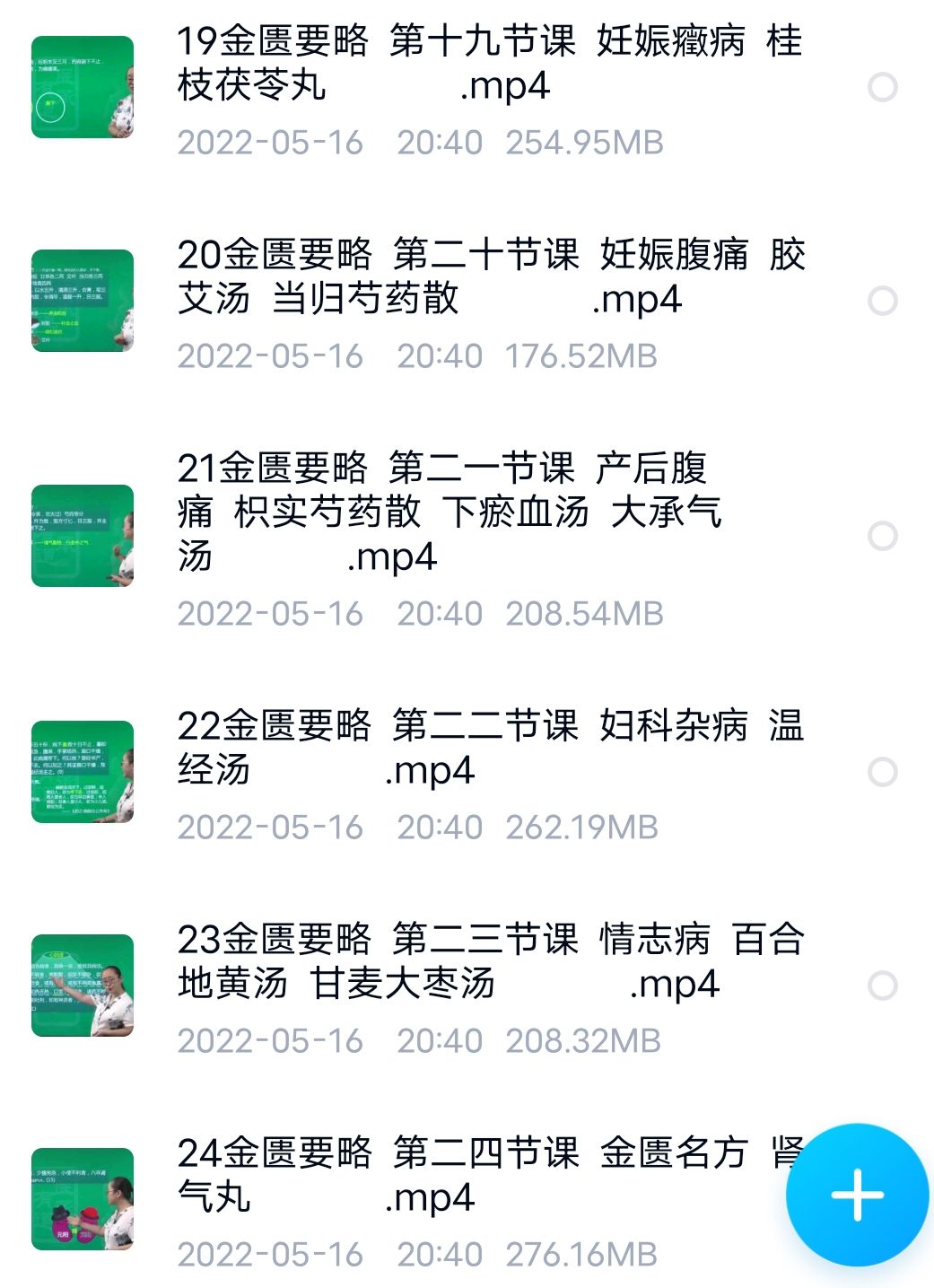The height and width of the screenshot is (1288, 934).
Task: Click the thumbnail of lesson 20 video
Action: [85, 301]
